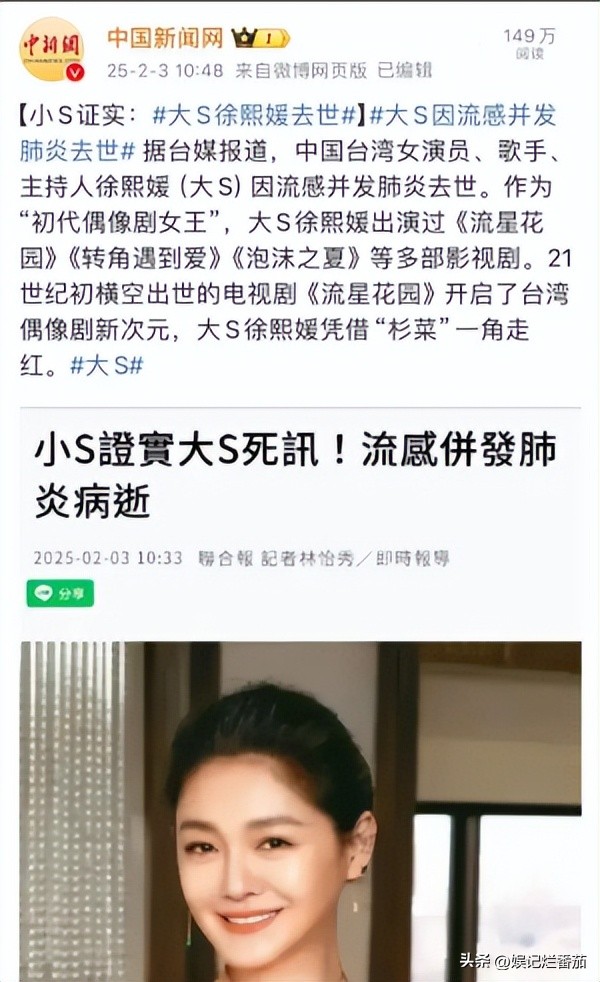Open hashtag #大S因流感并发肺炎去世#
This screenshot has width=600, height=982.
click(470, 114)
